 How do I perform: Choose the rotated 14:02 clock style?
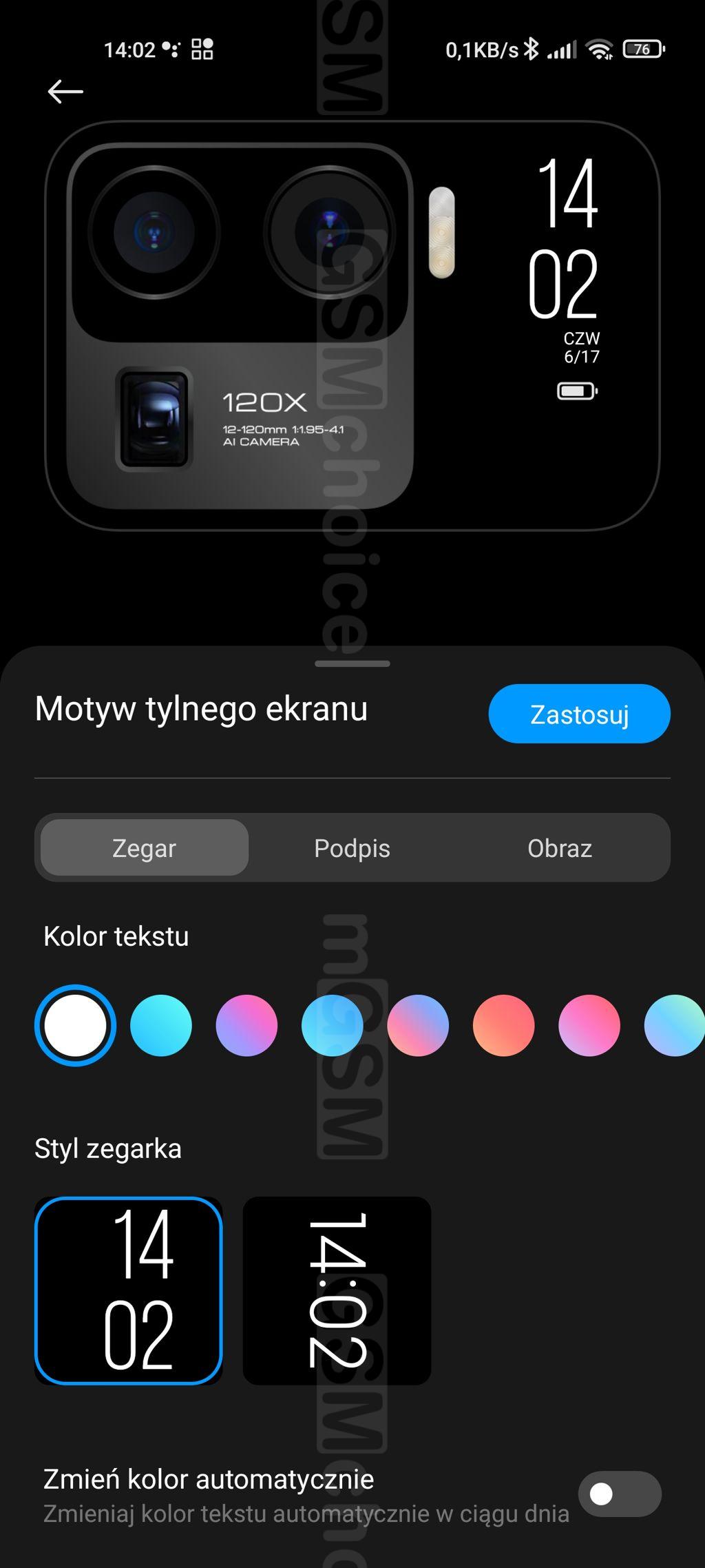337,1290
